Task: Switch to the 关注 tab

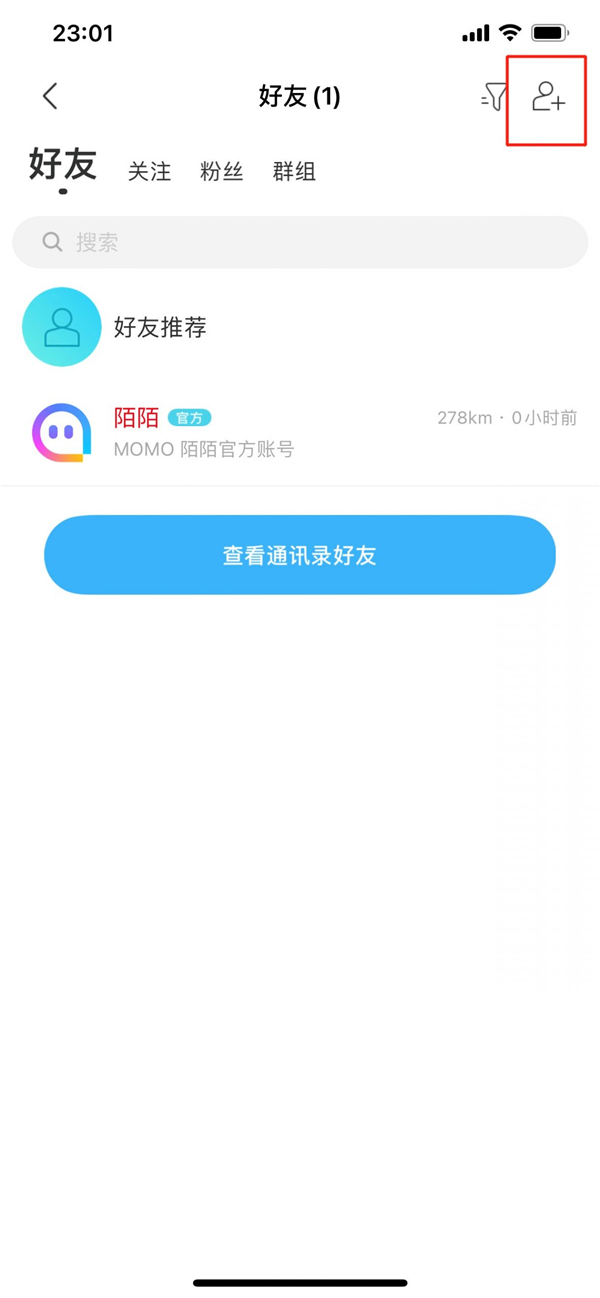Action: [150, 172]
